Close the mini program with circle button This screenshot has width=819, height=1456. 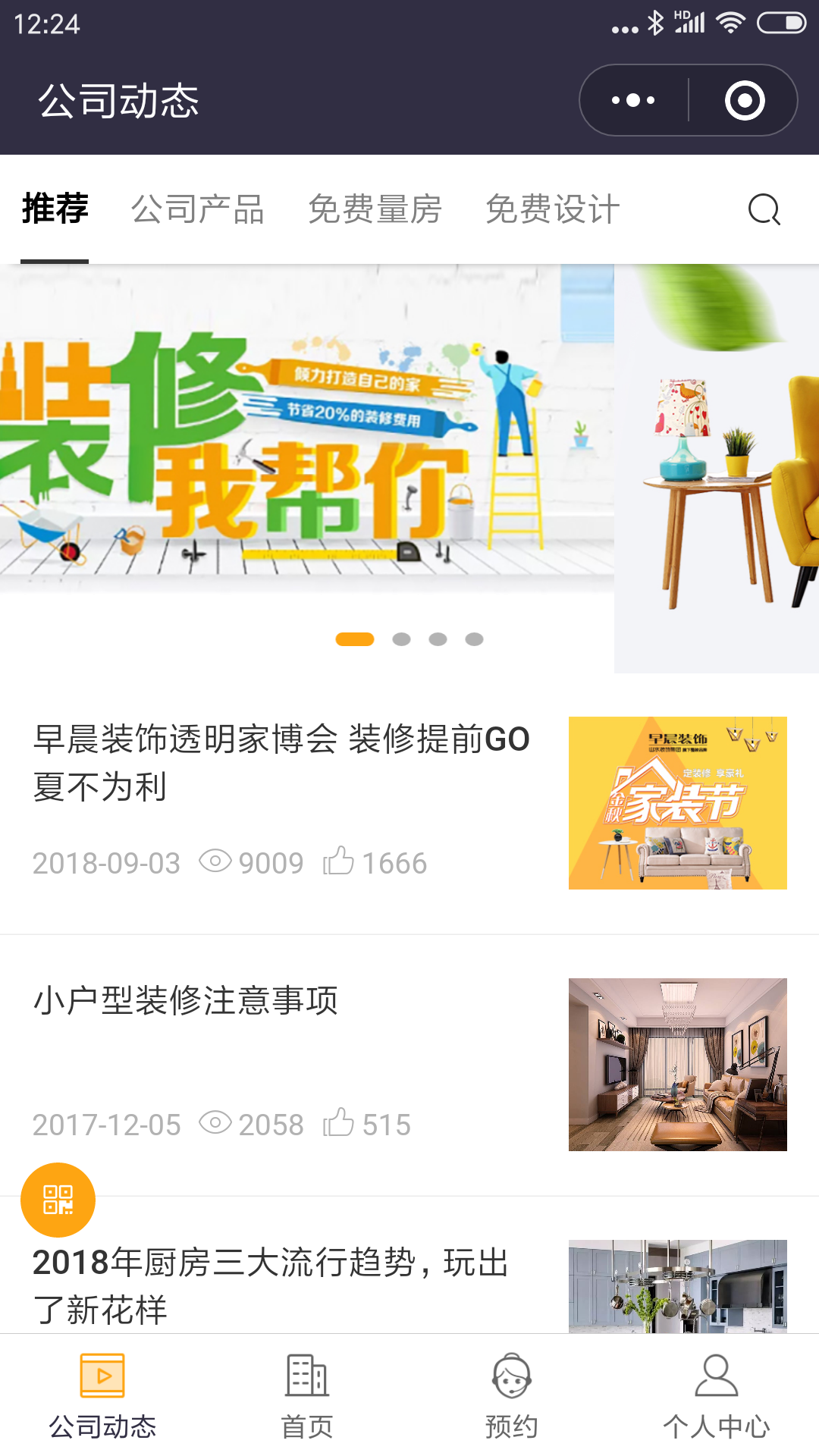744,100
